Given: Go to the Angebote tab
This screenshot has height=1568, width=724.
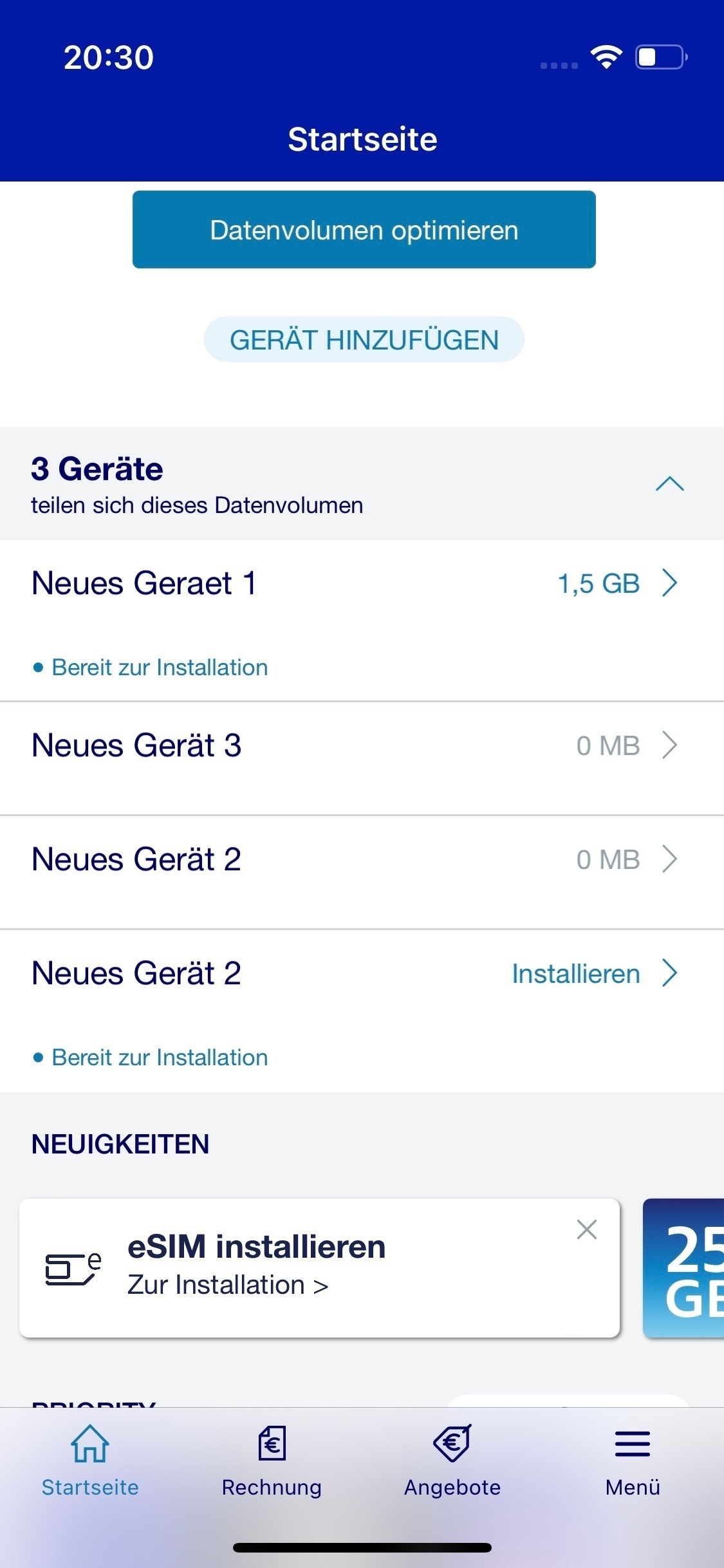Looking at the screenshot, I should point(452,1461).
